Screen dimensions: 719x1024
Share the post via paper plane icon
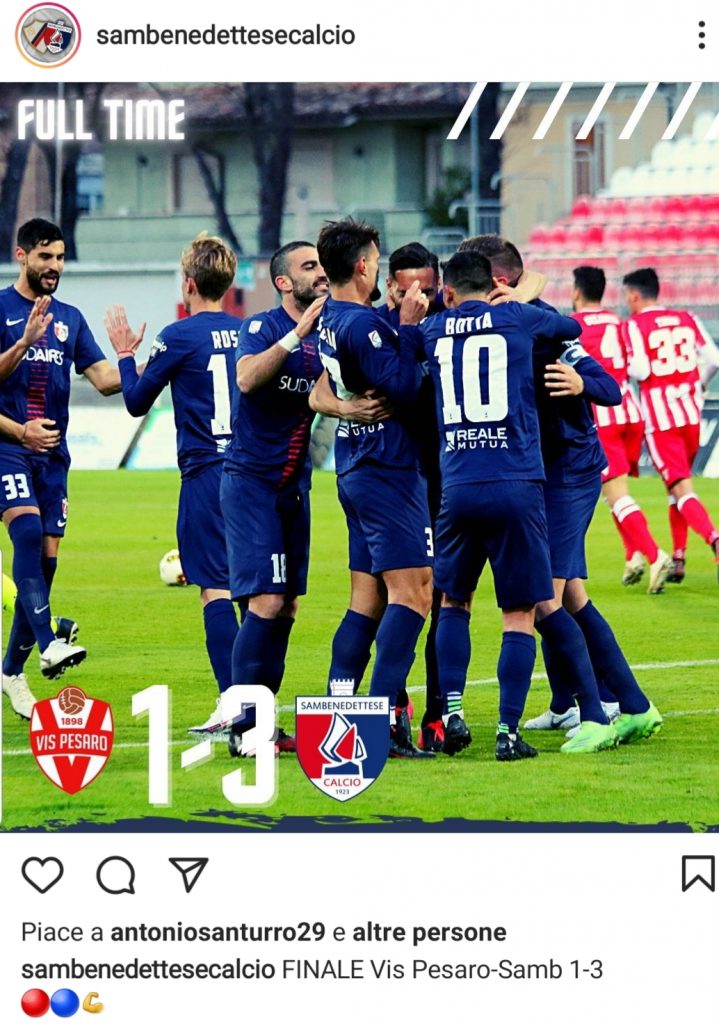click(187, 874)
